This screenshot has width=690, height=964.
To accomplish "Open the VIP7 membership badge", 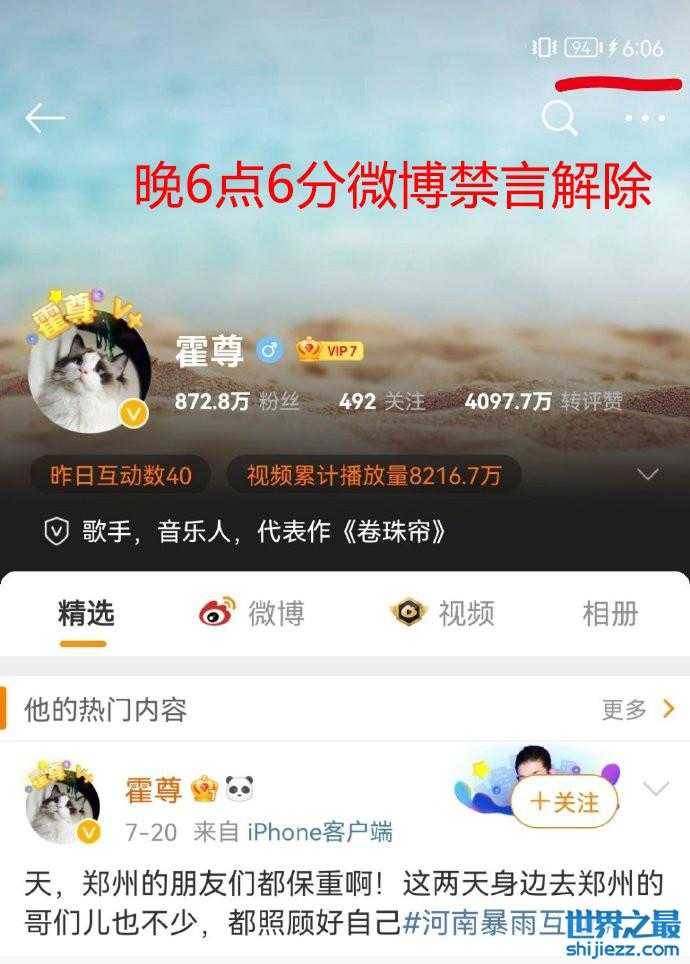I will point(329,350).
